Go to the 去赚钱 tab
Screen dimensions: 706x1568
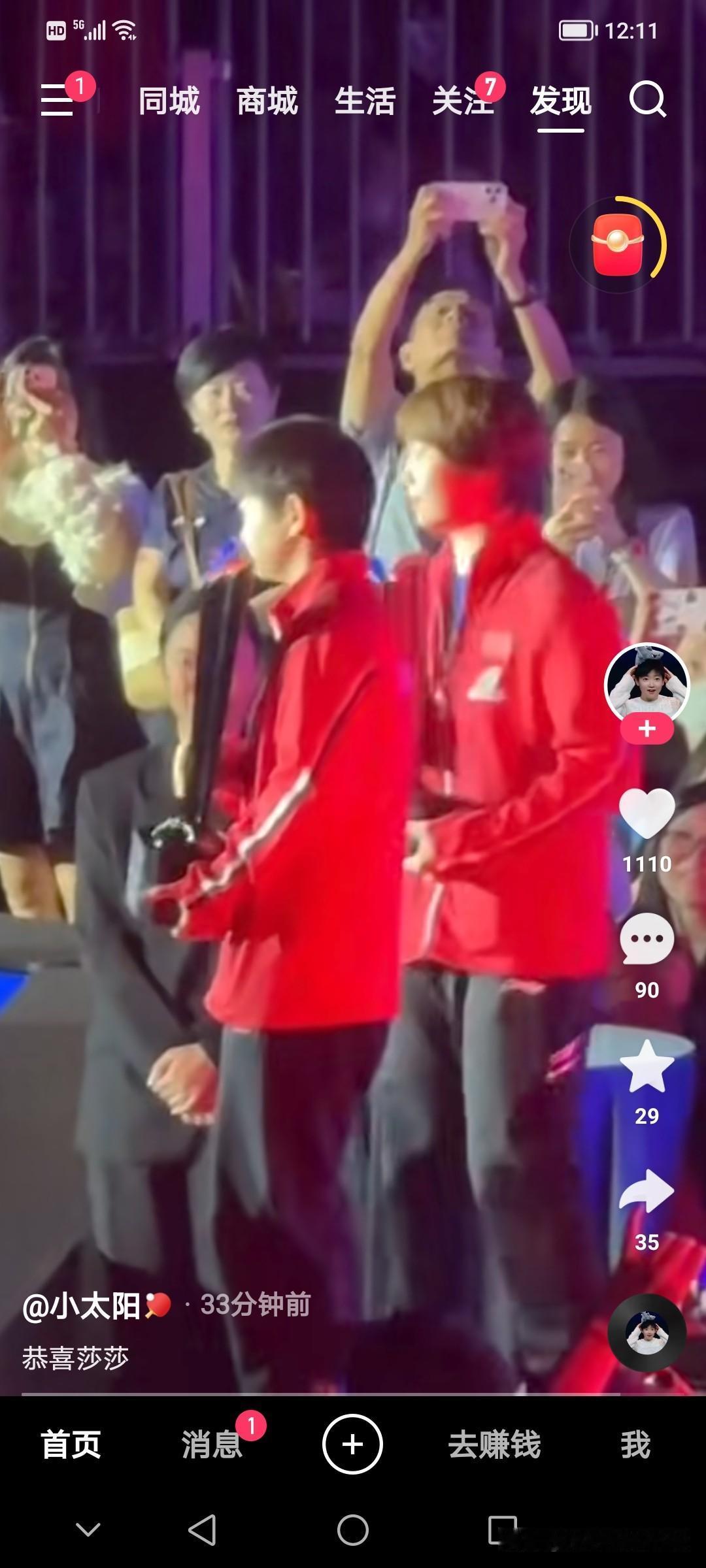tap(494, 1444)
